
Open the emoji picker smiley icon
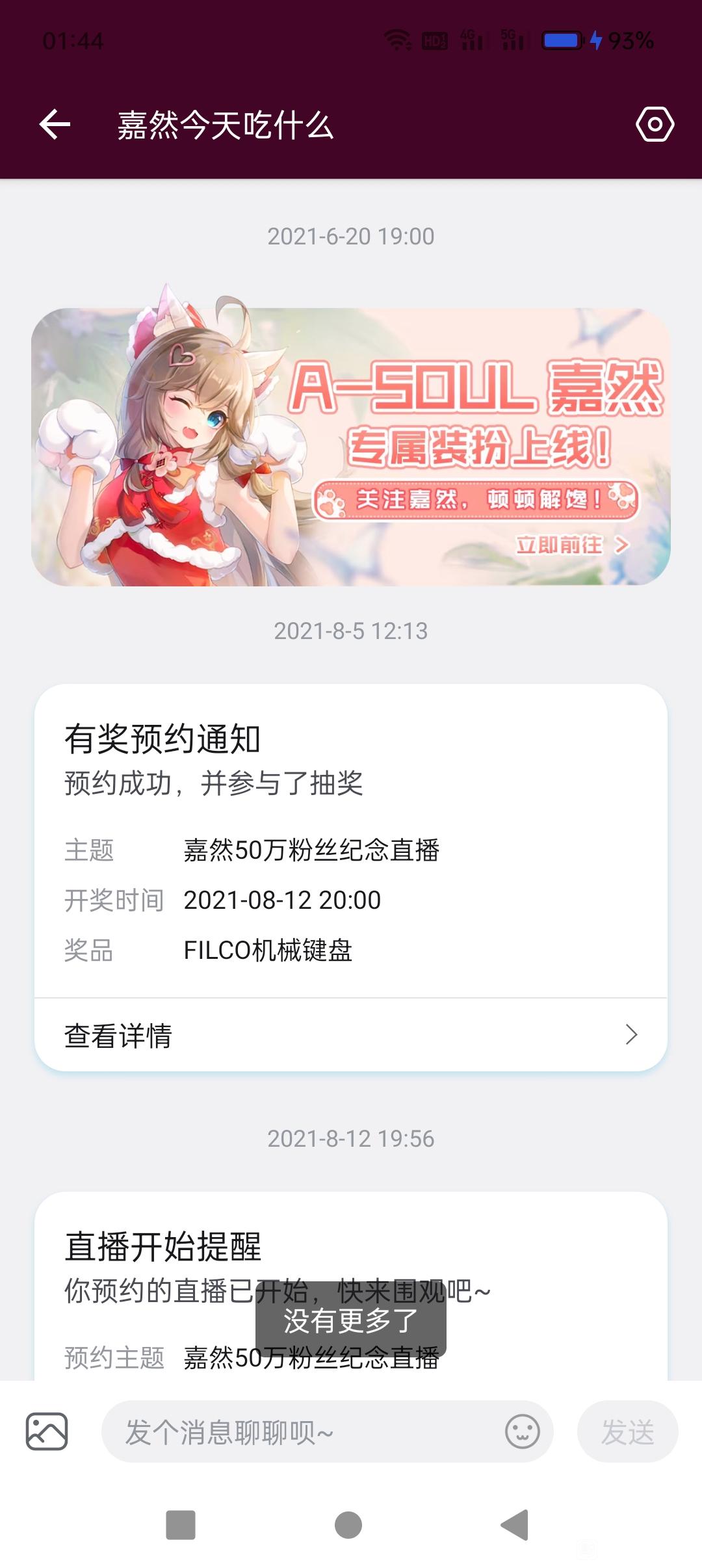(x=522, y=1431)
